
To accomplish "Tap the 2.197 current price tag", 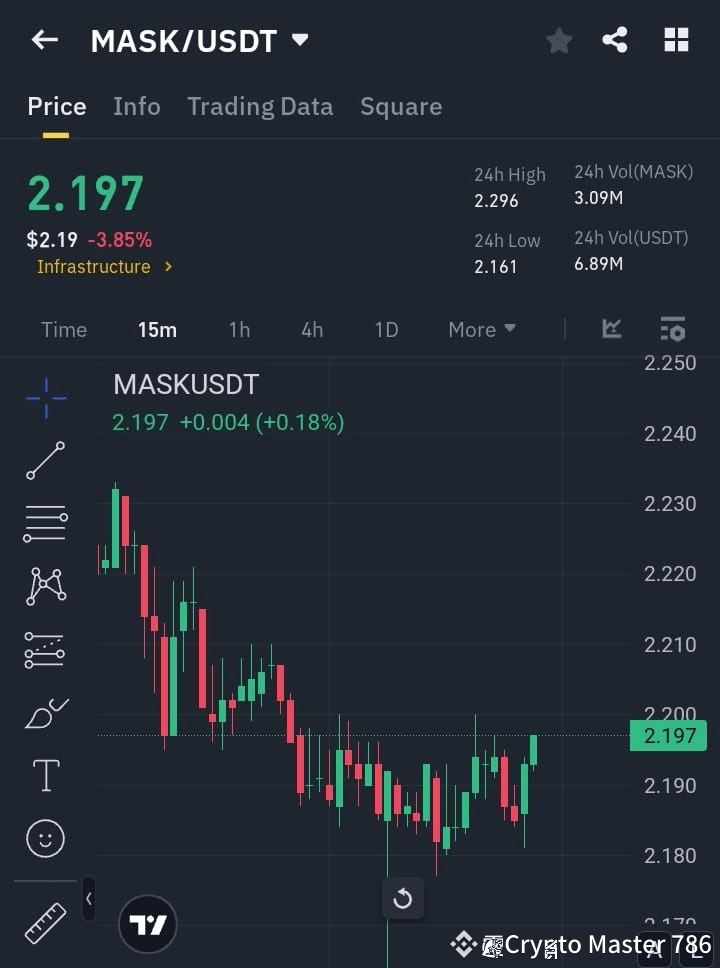I will pos(668,735).
